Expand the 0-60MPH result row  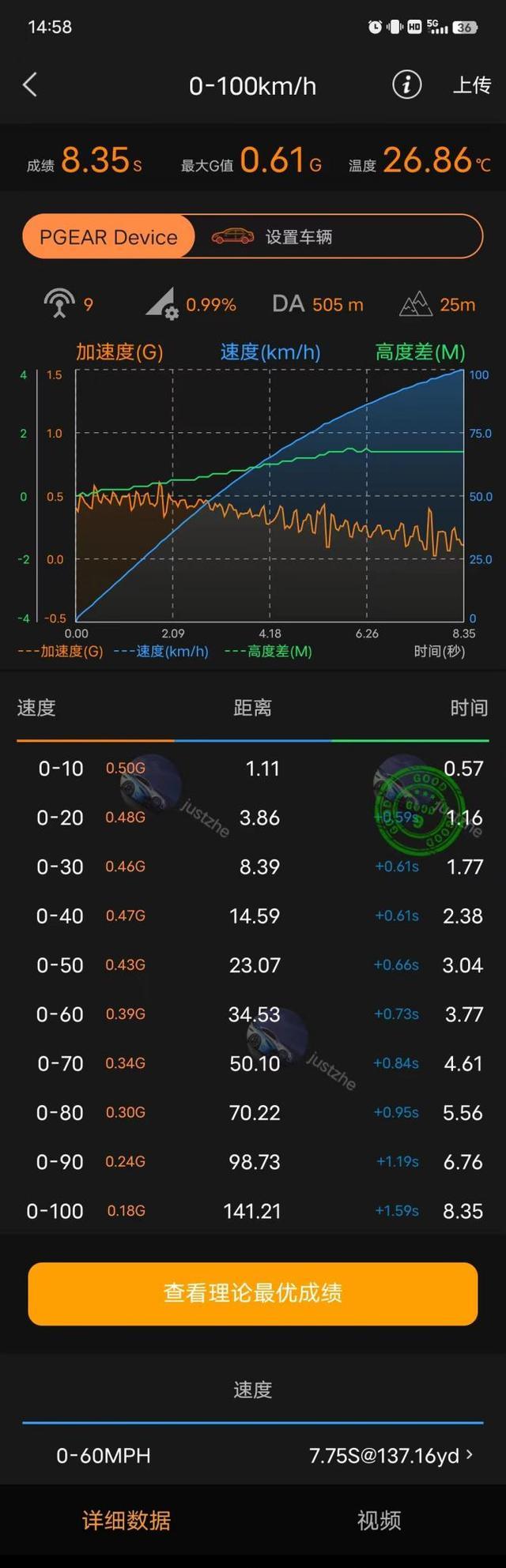(261, 1455)
